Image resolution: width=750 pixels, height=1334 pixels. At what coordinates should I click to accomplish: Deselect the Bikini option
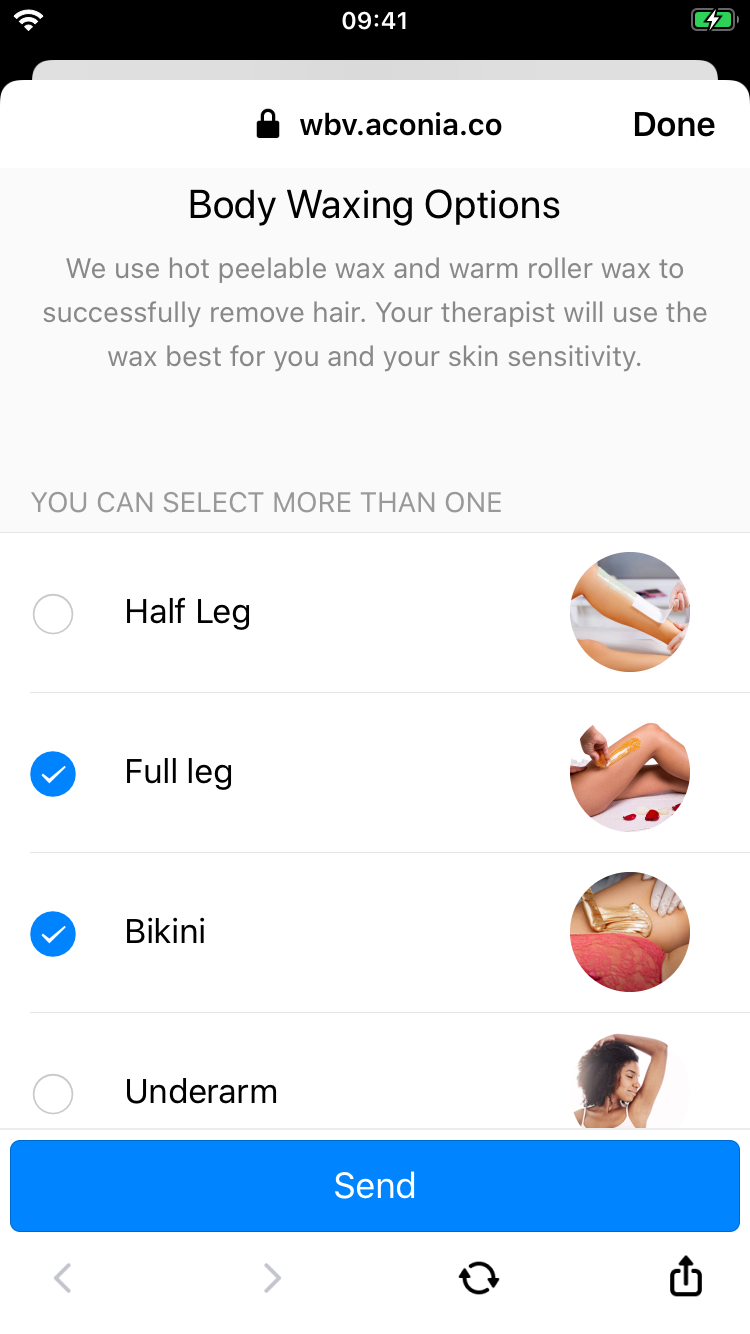pos(53,933)
